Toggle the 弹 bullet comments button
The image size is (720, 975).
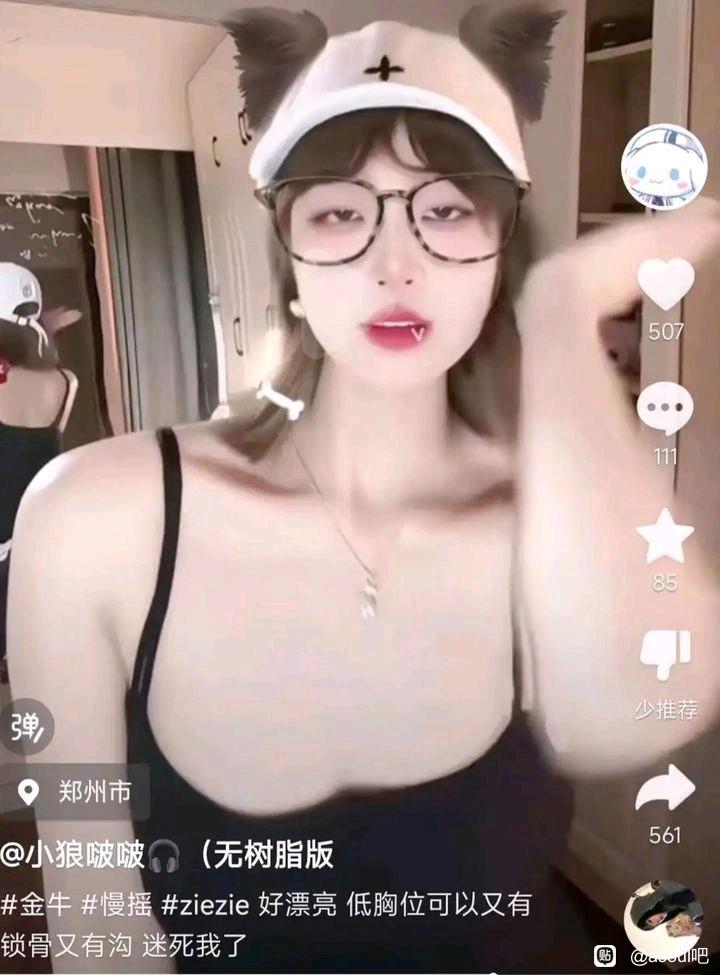tap(26, 727)
